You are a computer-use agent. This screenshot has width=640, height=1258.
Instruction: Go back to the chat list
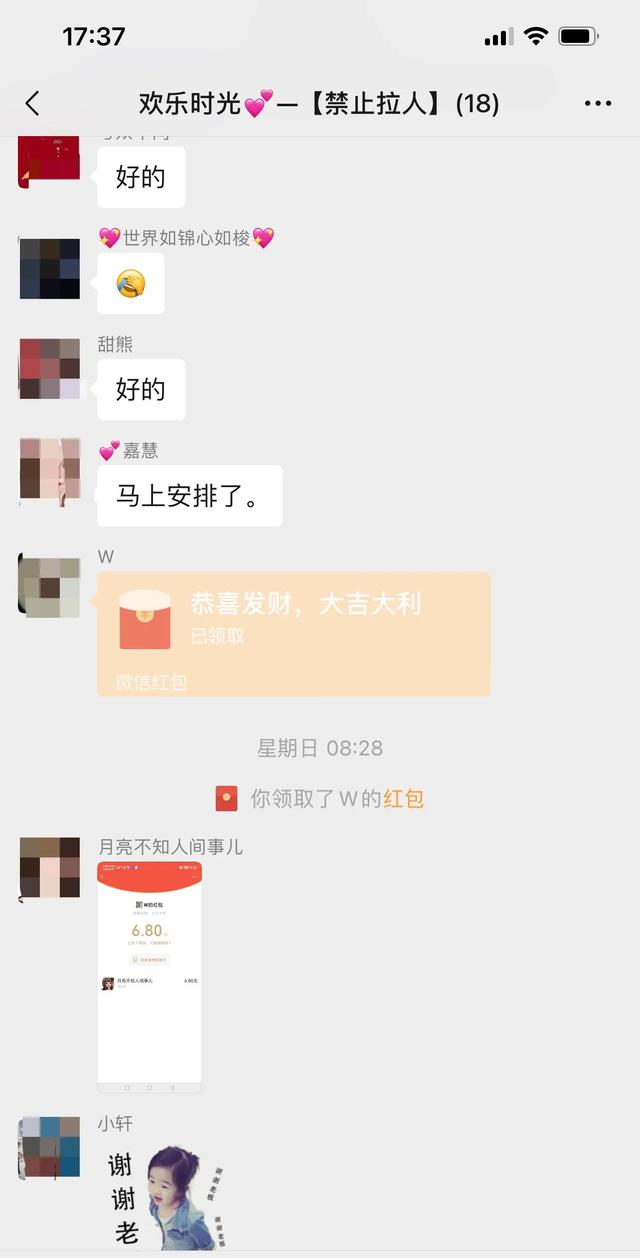tap(33, 103)
